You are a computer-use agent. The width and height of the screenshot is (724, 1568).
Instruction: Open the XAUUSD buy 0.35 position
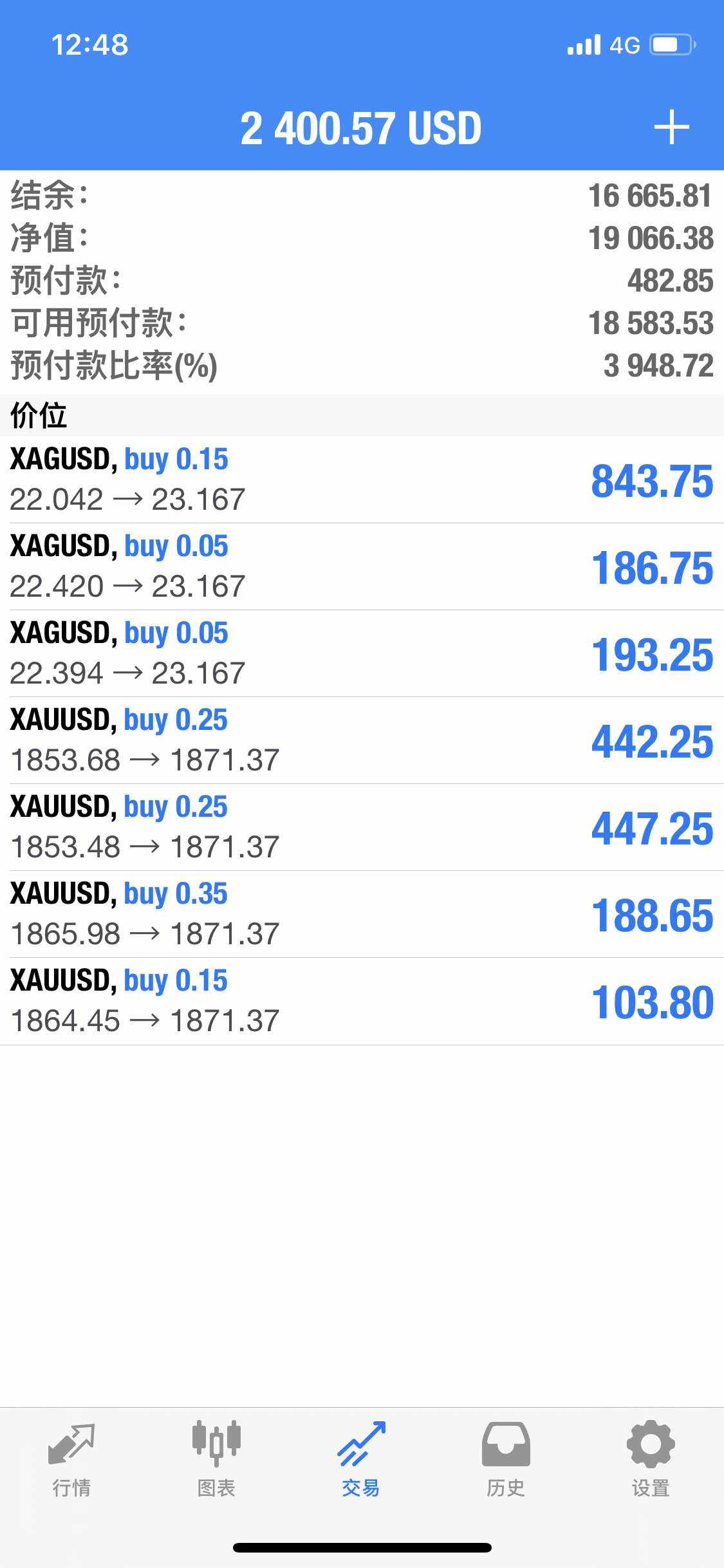(362, 914)
